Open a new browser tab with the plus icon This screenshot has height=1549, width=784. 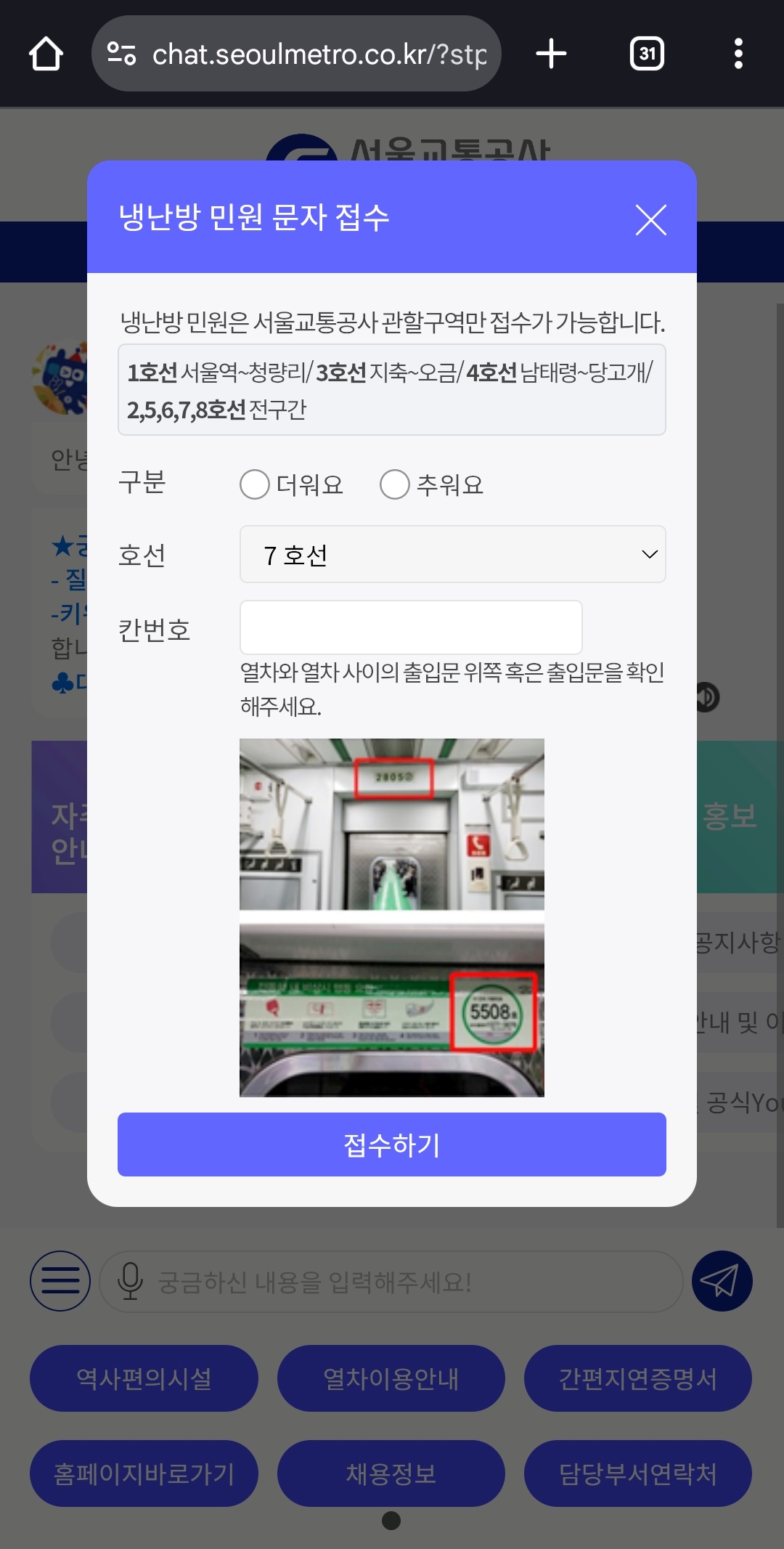tap(551, 53)
